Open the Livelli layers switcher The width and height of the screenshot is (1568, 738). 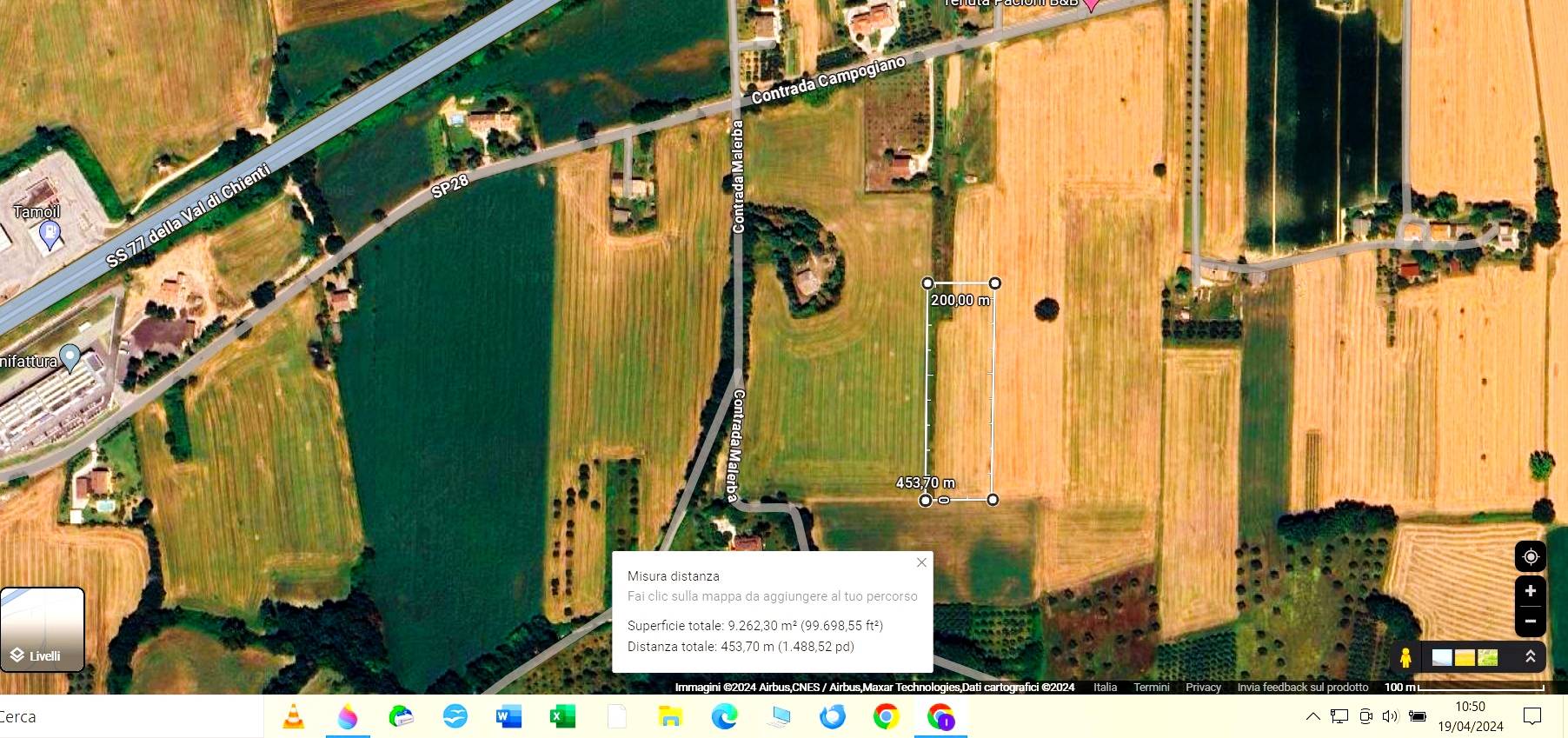click(x=42, y=630)
